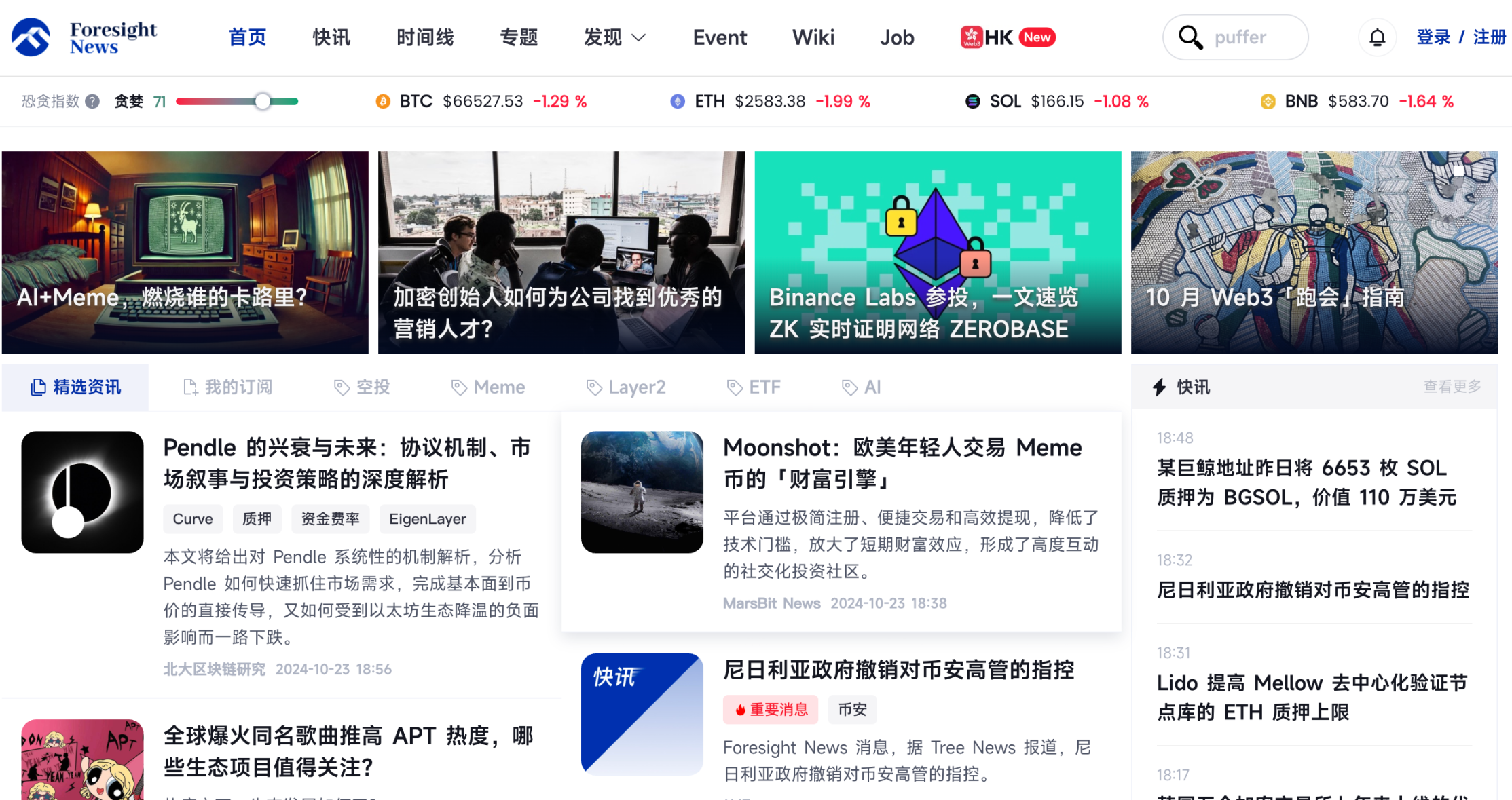Open the Binance Labs ZEROBASE banner

[938, 252]
